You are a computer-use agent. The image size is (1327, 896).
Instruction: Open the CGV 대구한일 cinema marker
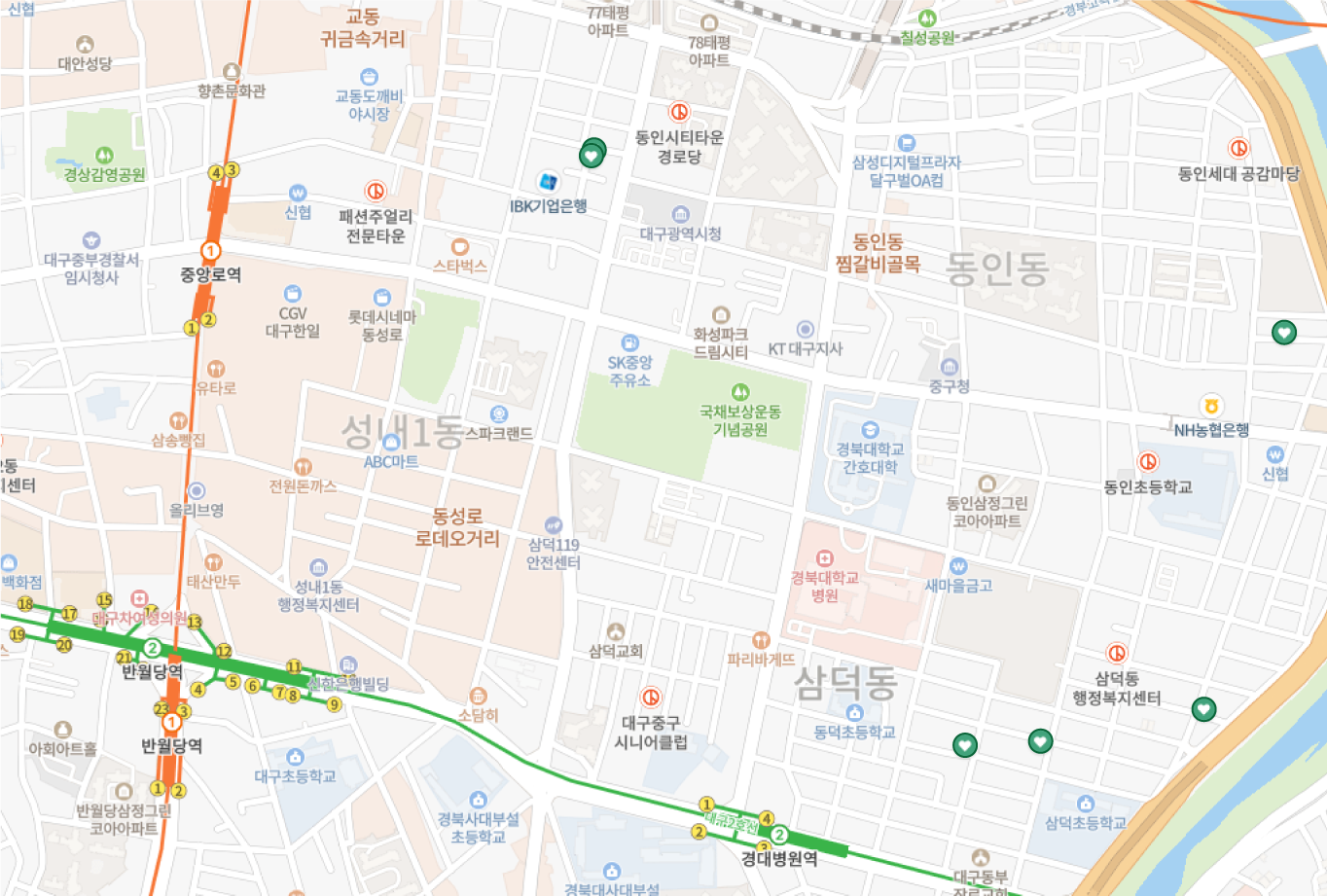(x=293, y=294)
